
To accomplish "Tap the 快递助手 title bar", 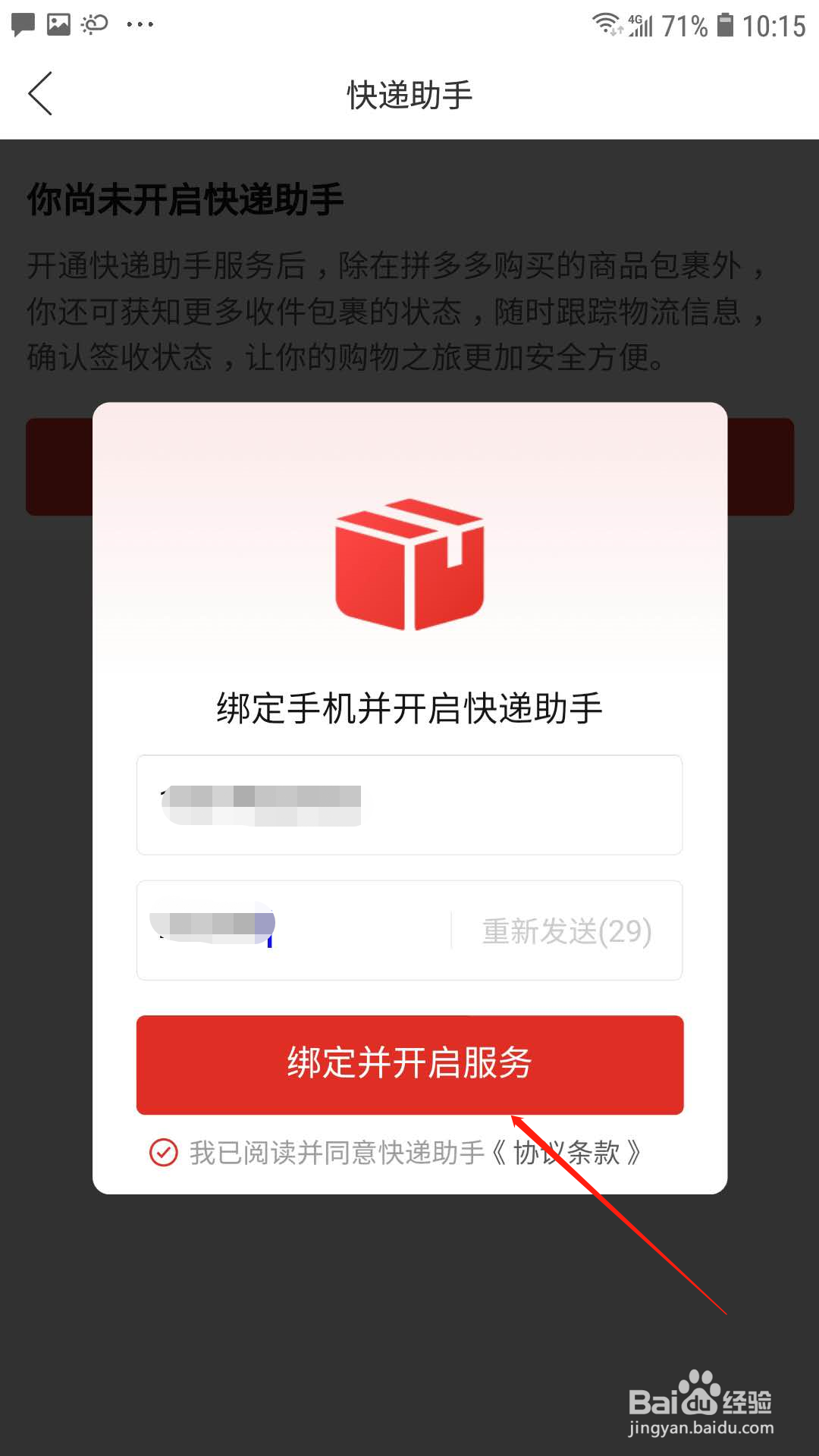I will [409, 95].
